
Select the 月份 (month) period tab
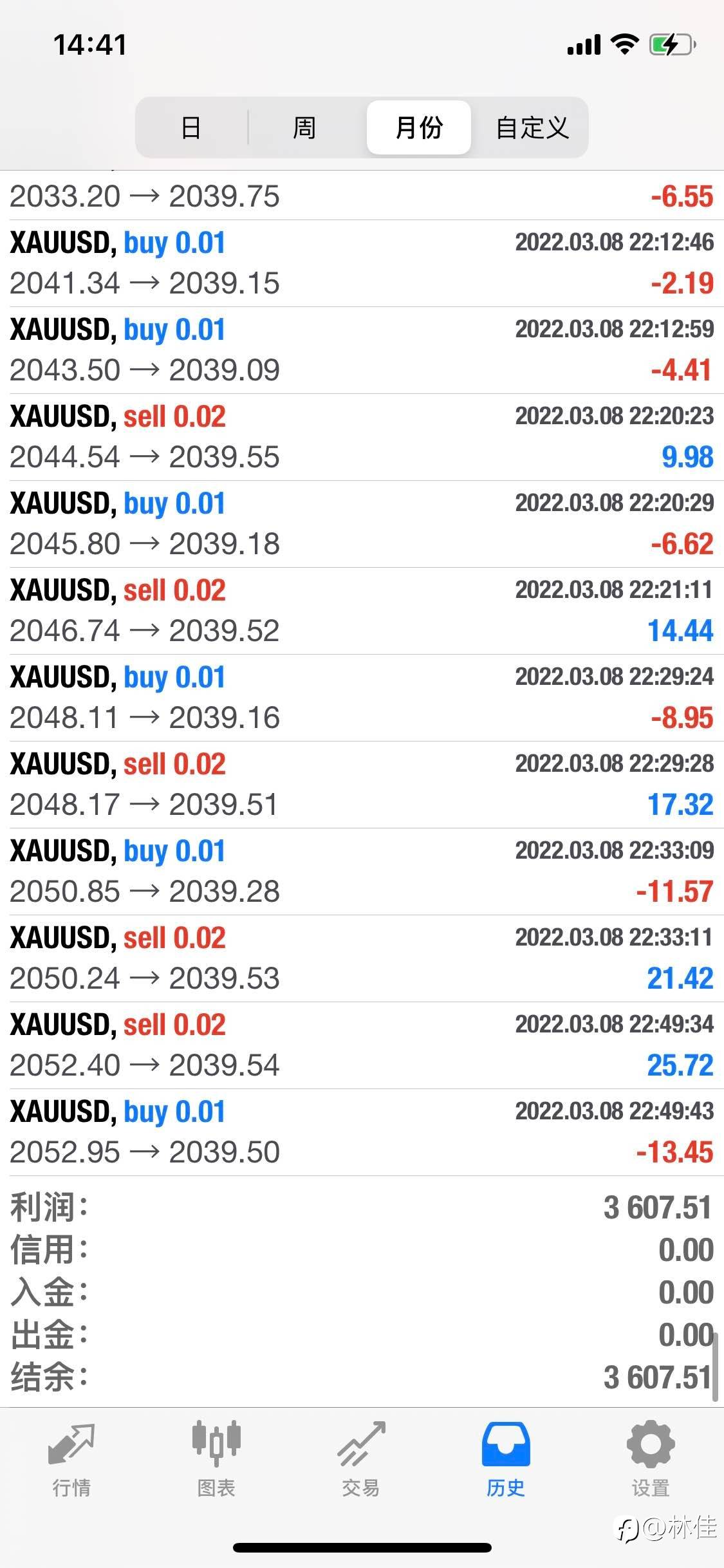click(x=419, y=127)
